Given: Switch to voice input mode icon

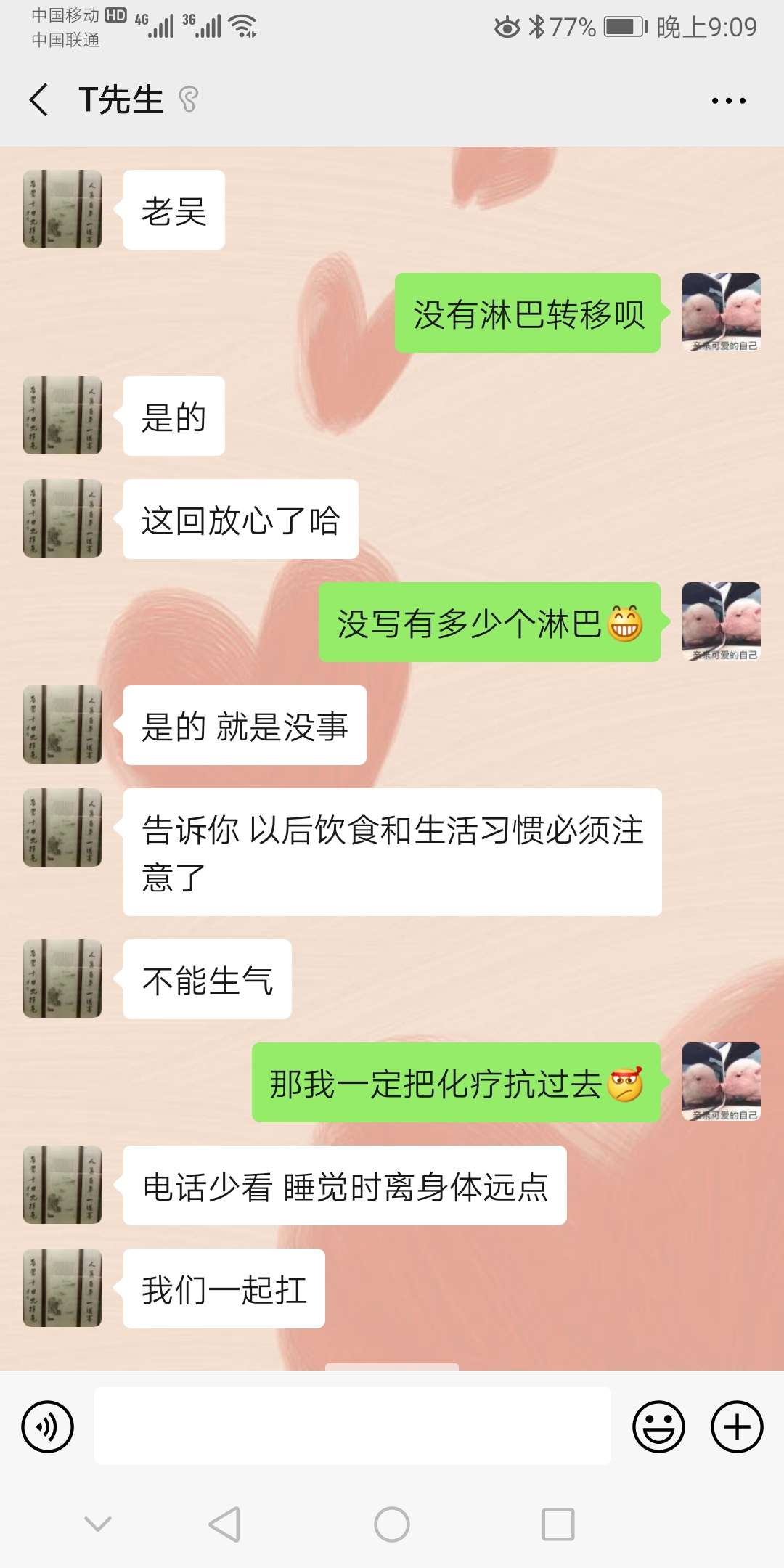Looking at the screenshot, I should (x=48, y=1426).
